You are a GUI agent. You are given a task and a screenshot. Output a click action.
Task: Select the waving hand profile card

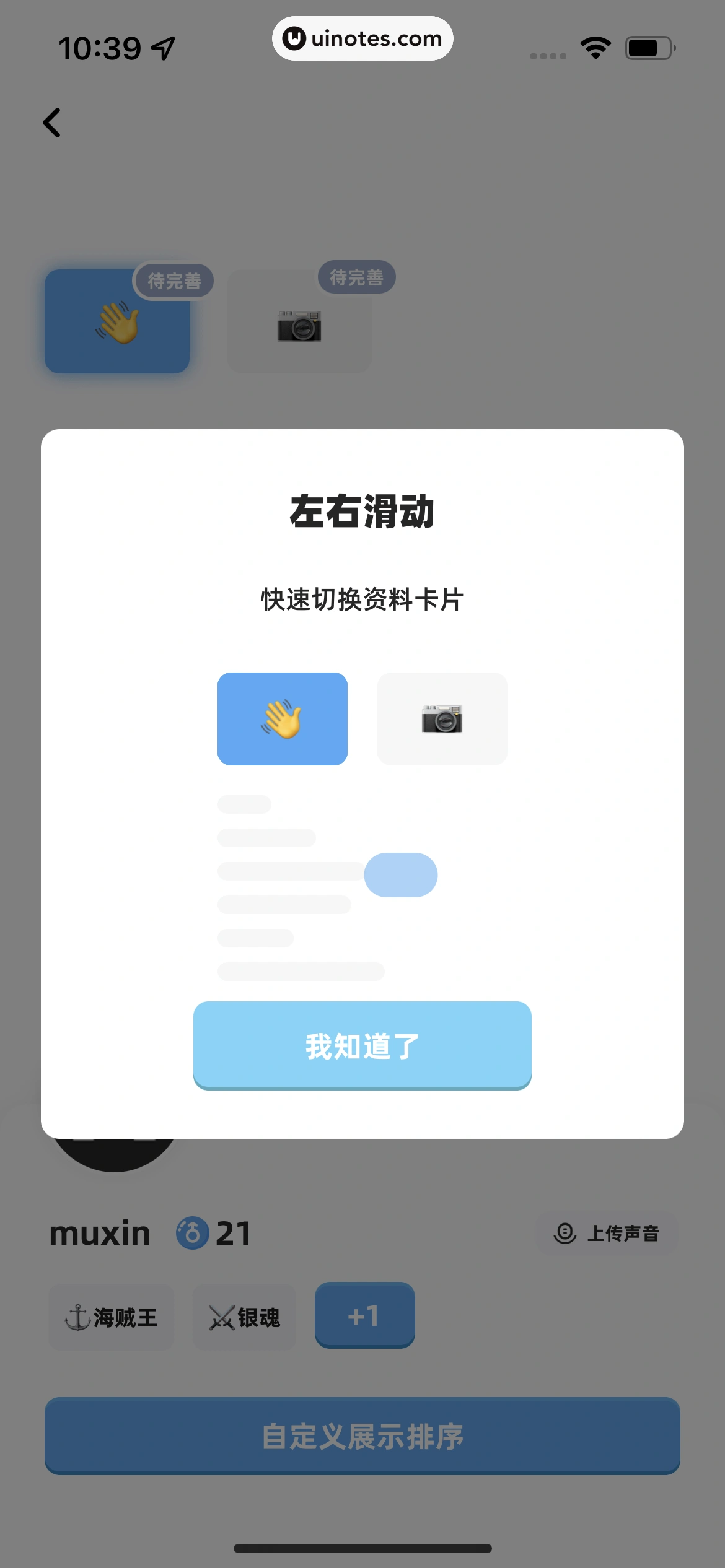coord(117,321)
